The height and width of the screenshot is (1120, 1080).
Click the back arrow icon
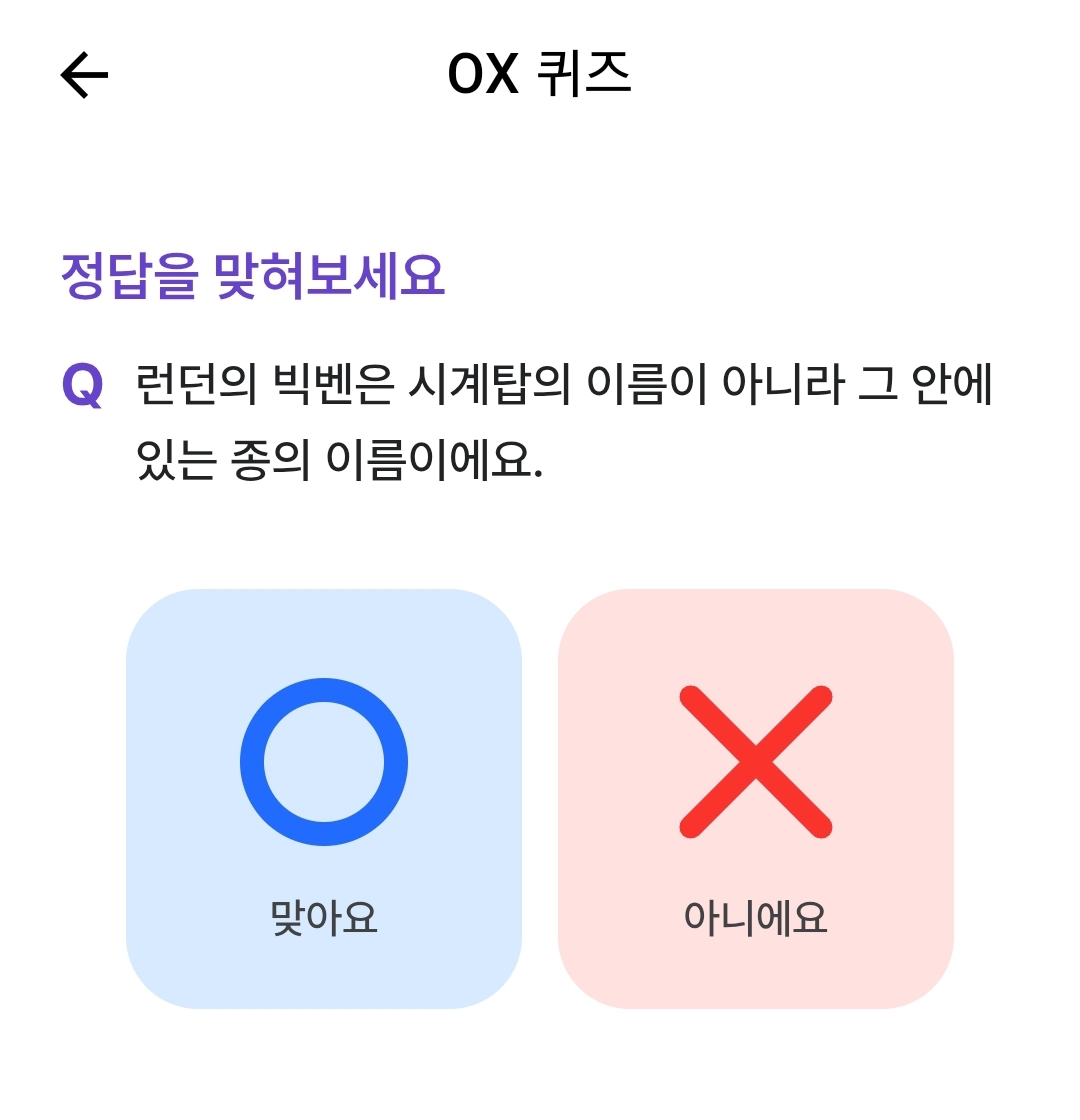(84, 73)
